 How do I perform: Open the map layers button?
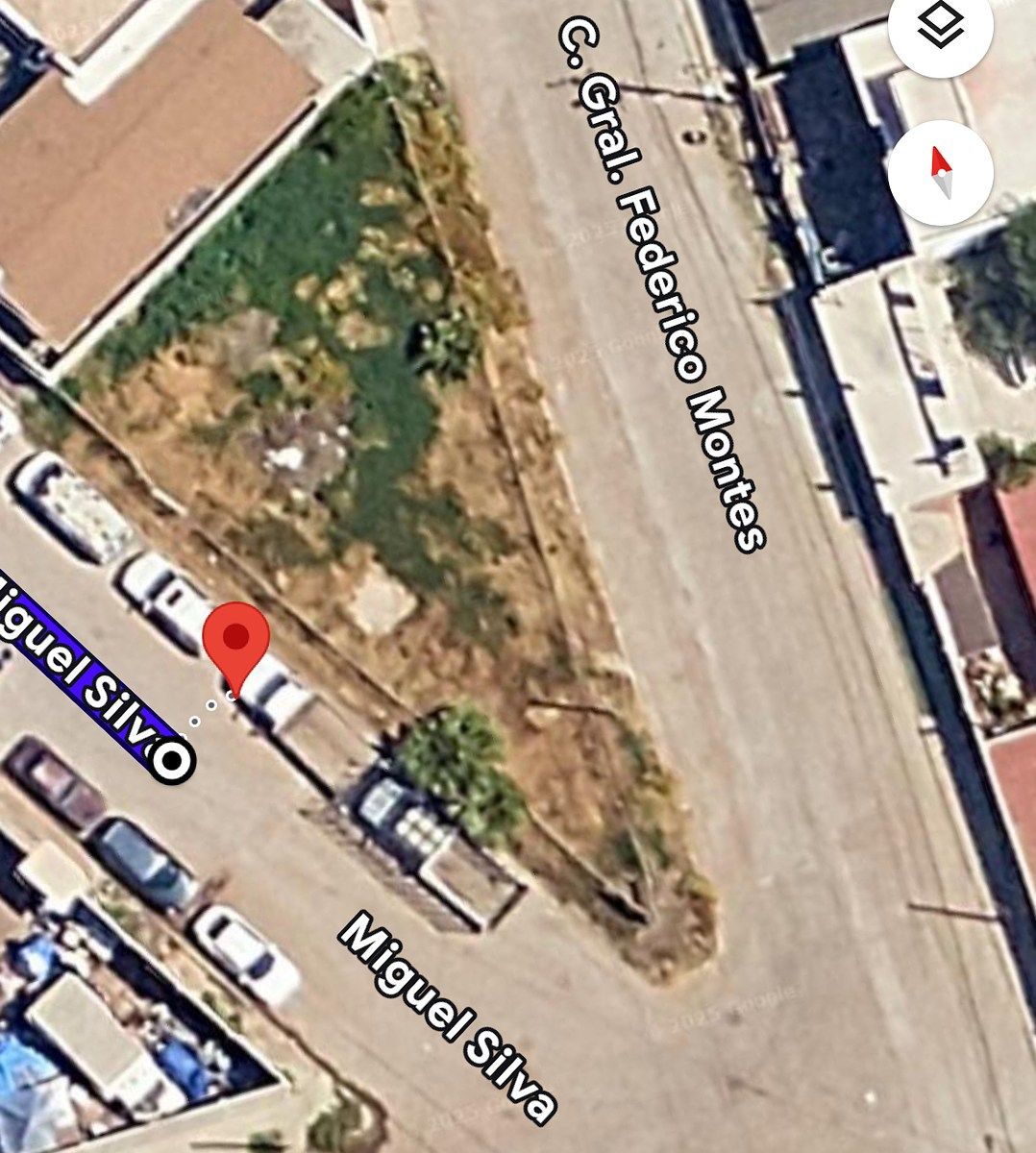tap(940, 26)
